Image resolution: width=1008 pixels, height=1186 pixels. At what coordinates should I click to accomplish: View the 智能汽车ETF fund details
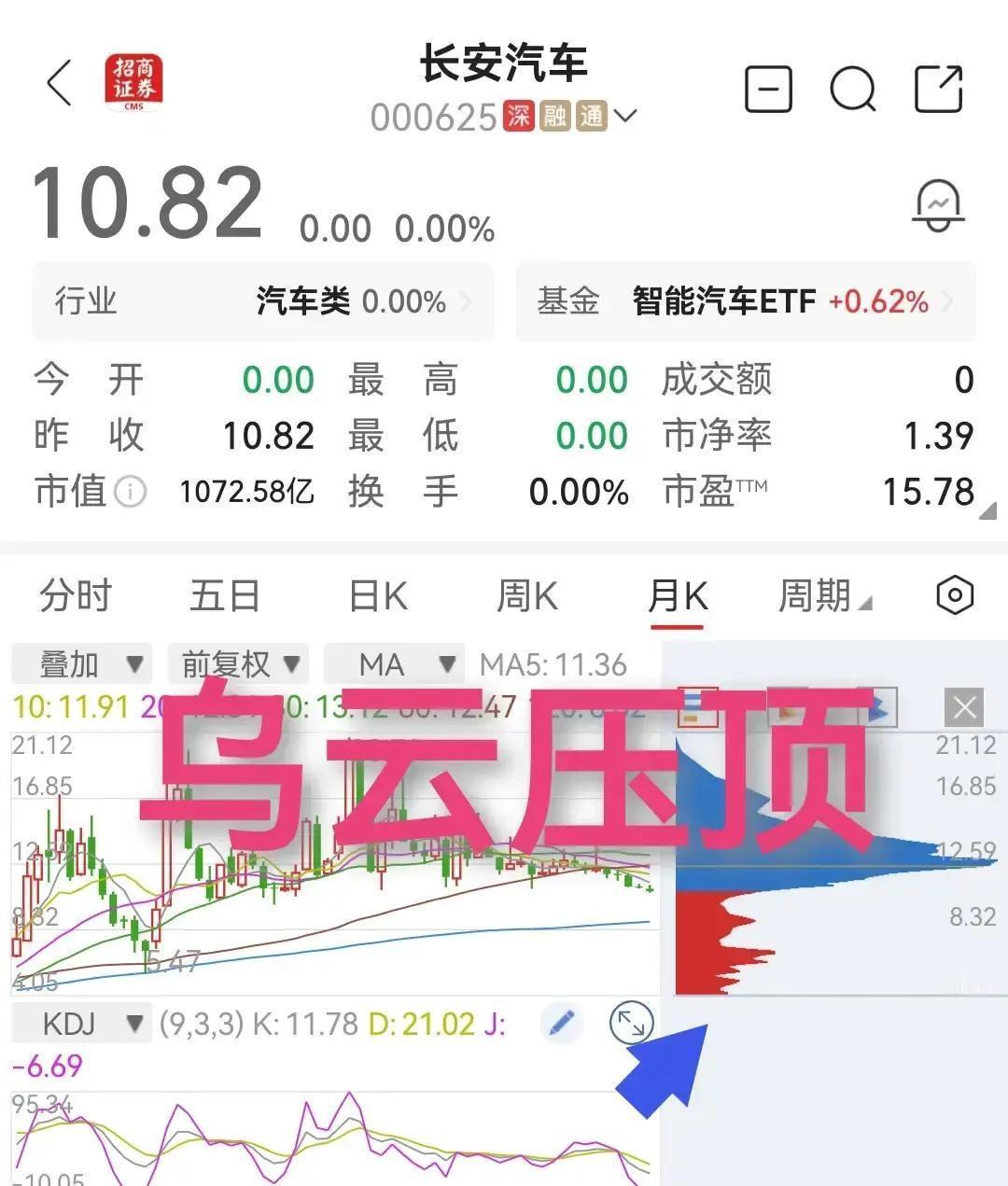(x=723, y=301)
